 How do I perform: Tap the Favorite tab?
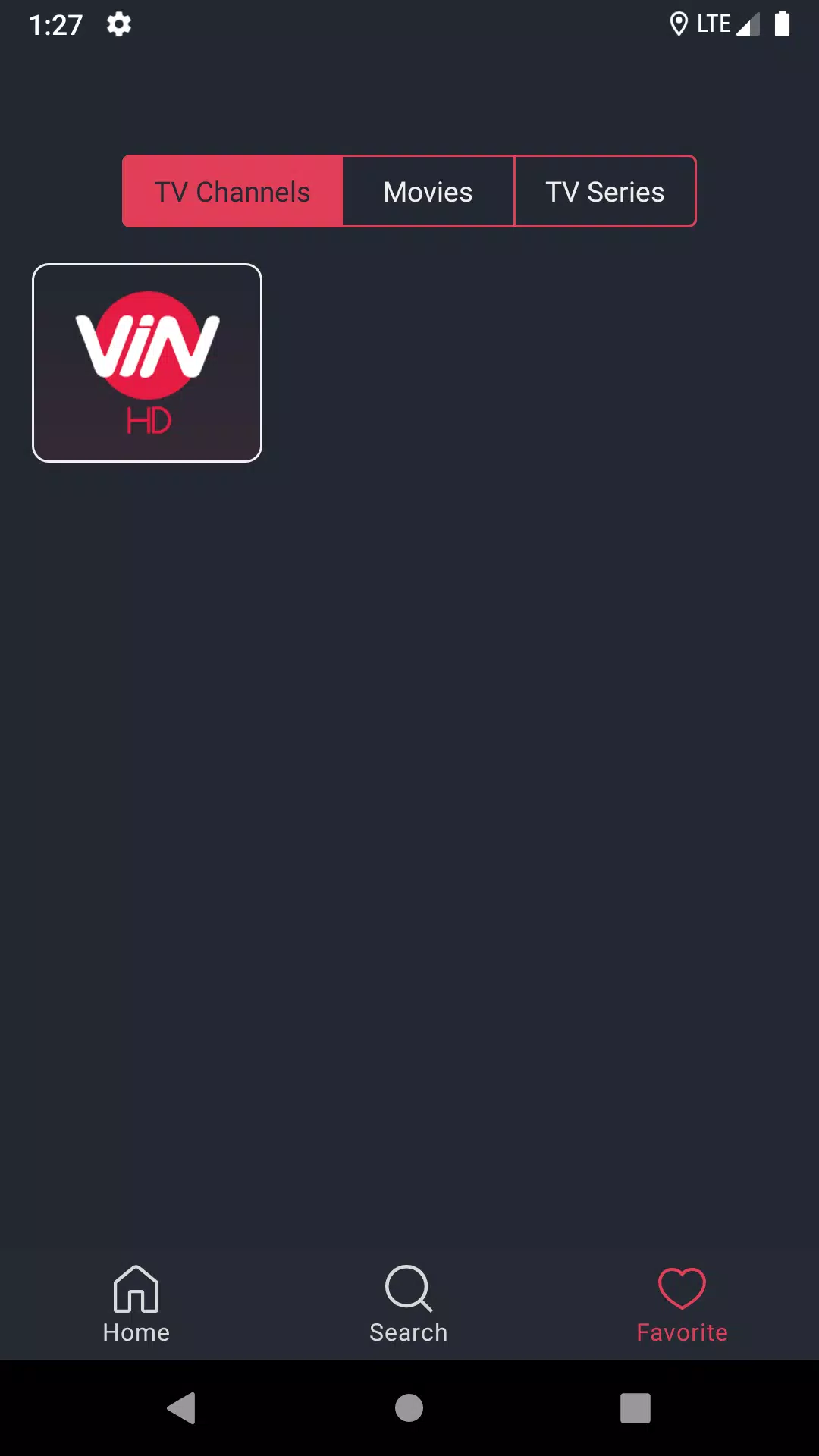682,1304
